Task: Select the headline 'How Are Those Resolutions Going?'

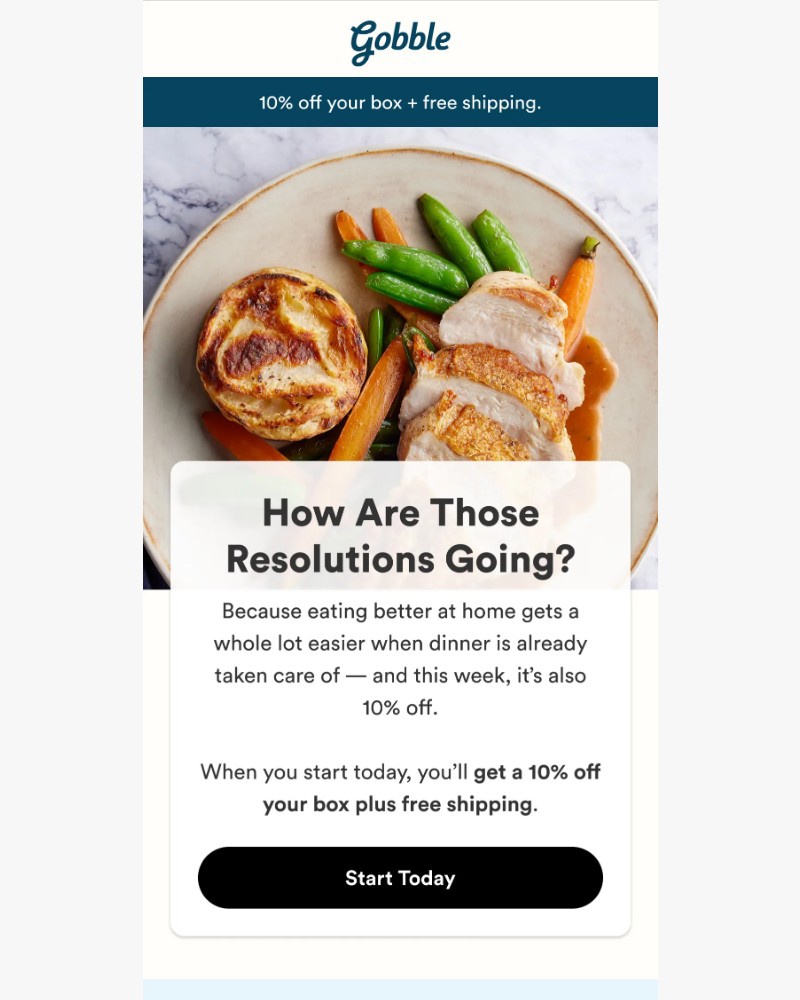Action: [x=400, y=535]
